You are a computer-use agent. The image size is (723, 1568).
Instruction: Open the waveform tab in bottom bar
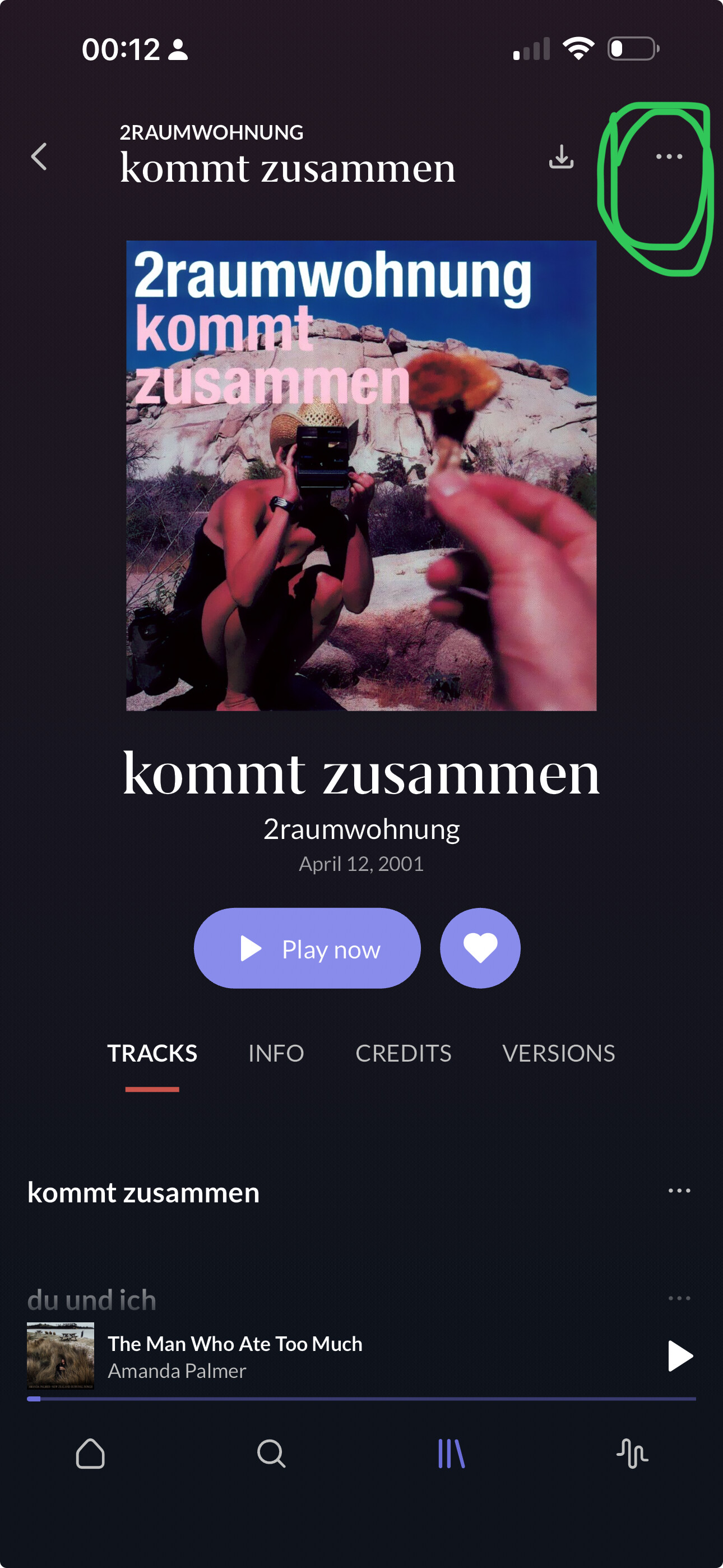point(632,1454)
